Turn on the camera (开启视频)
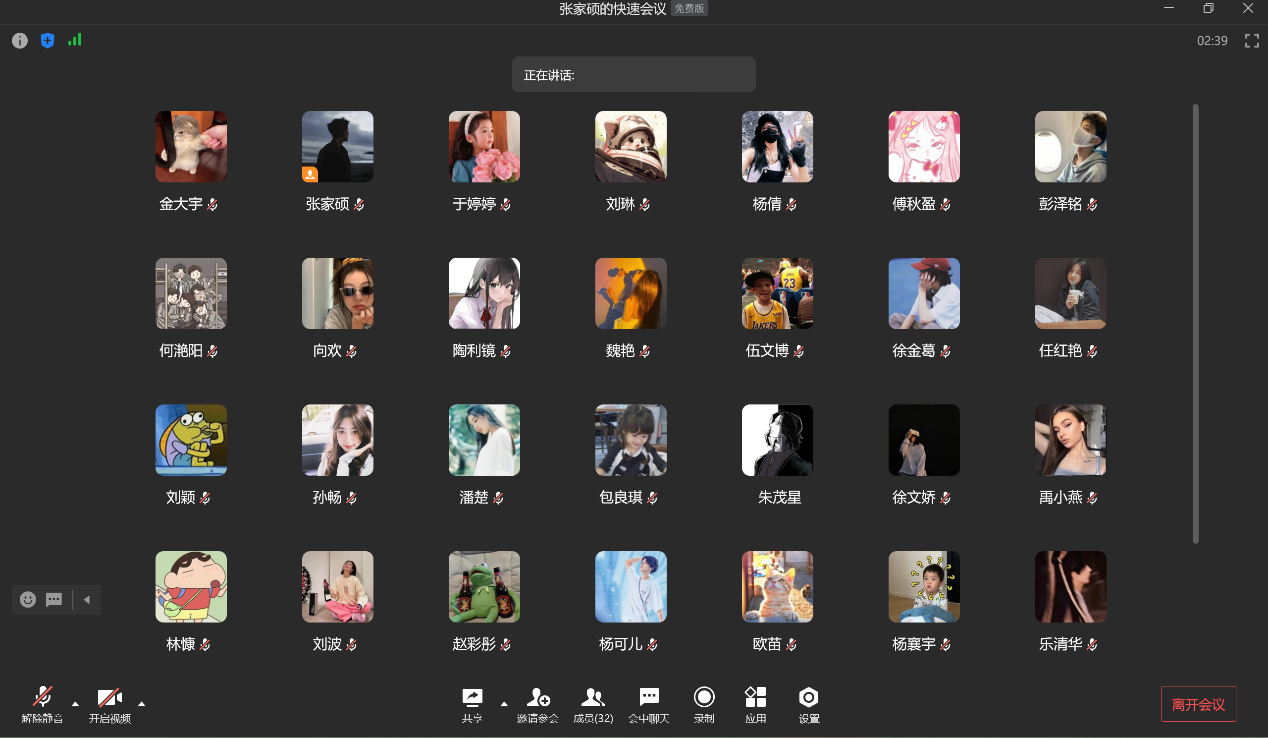The height and width of the screenshot is (738, 1268). click(109, 703)
